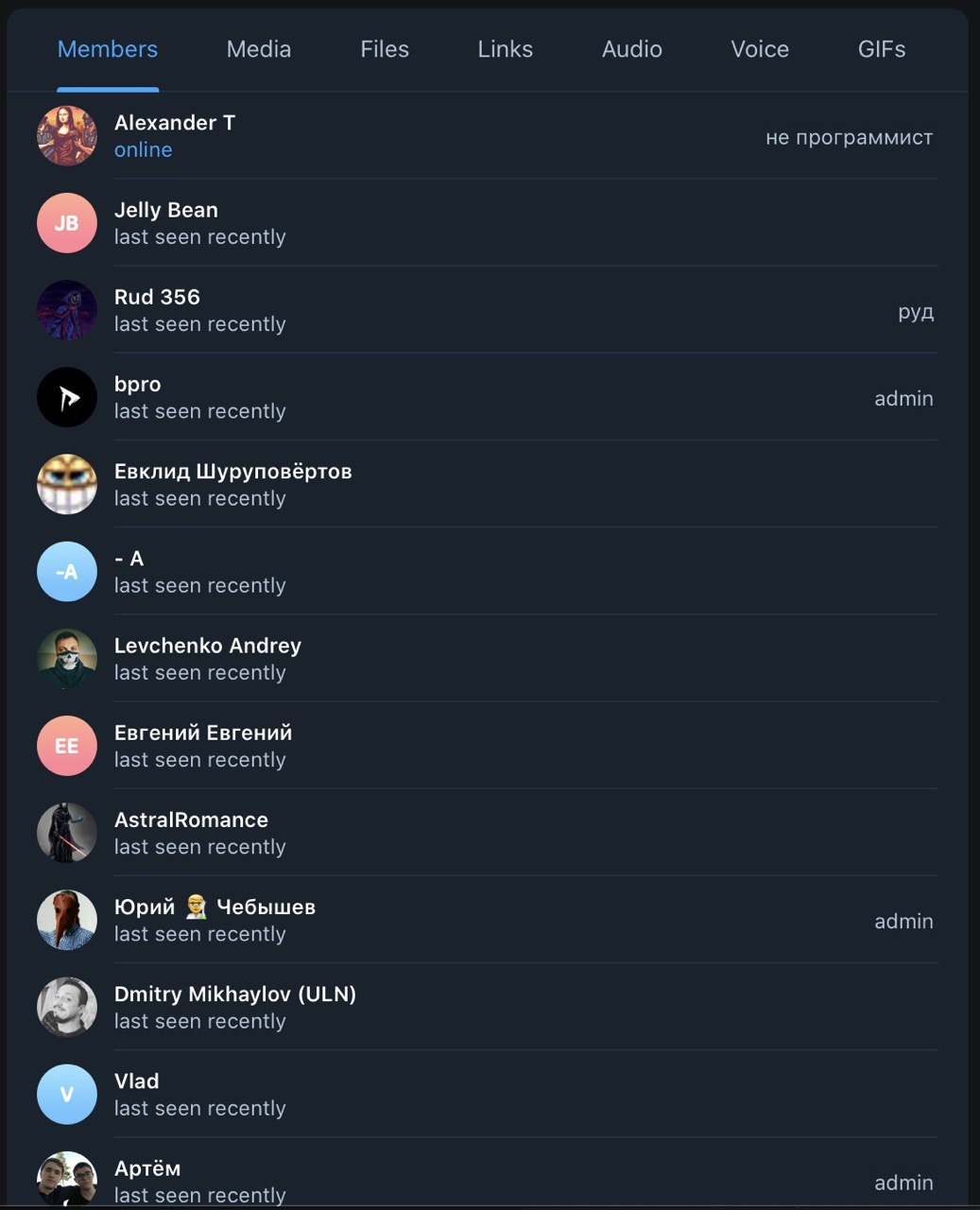
Task: Open the Links tab
Action: click(505, 49)
